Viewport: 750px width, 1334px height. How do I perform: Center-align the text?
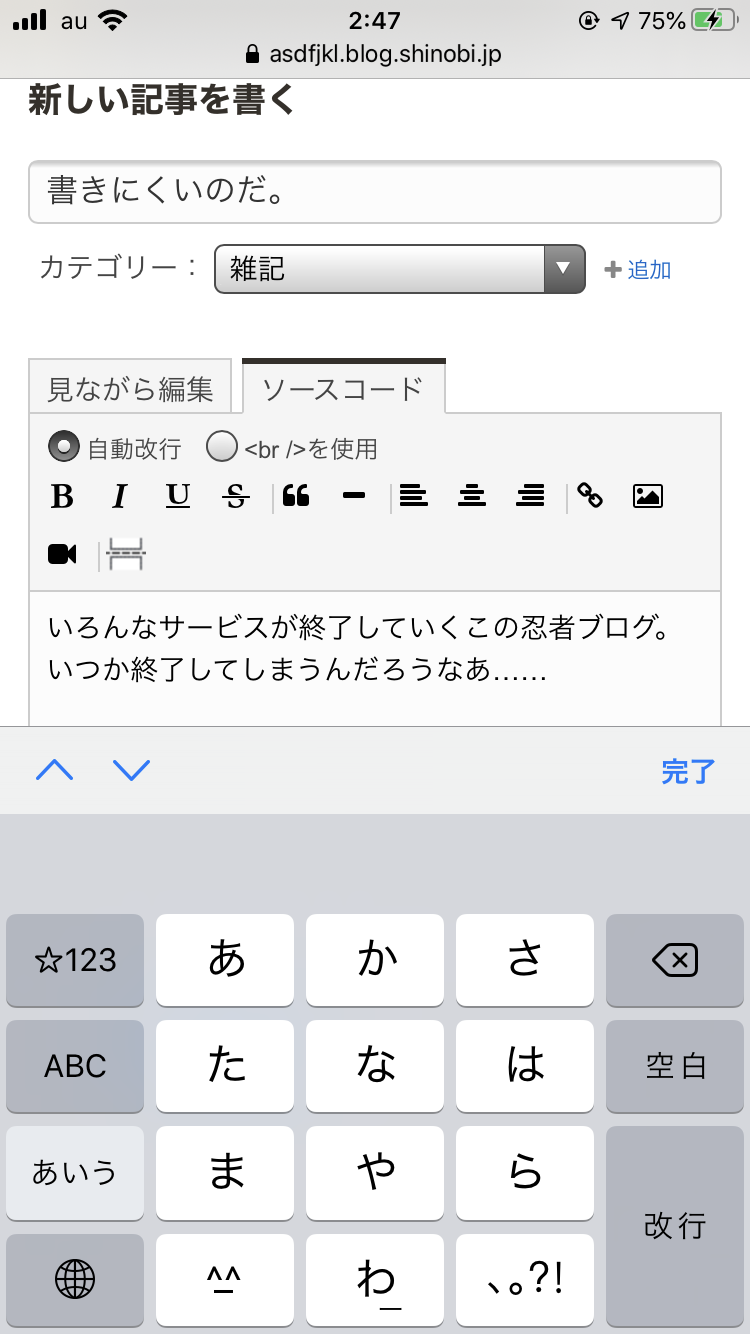pos(472,496)
